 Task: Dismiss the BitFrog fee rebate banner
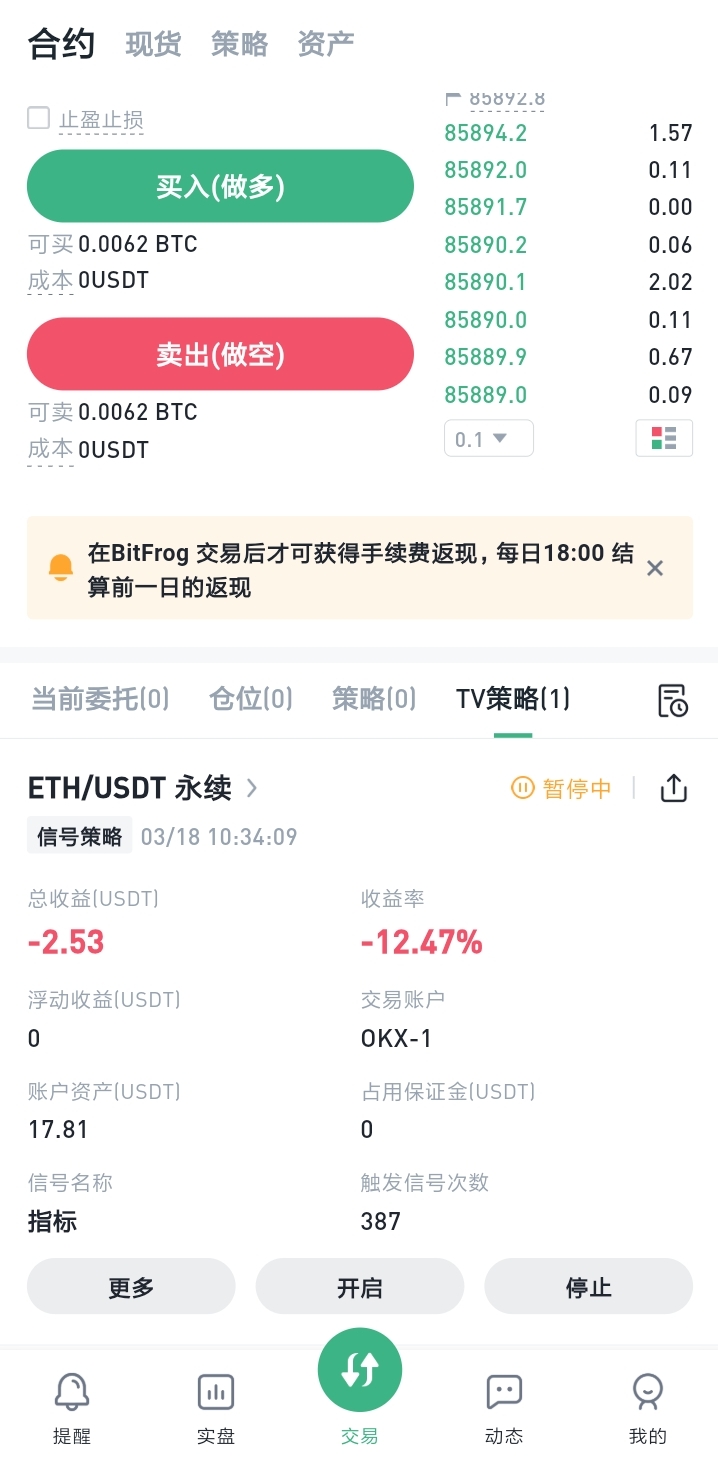coord(655,568)
